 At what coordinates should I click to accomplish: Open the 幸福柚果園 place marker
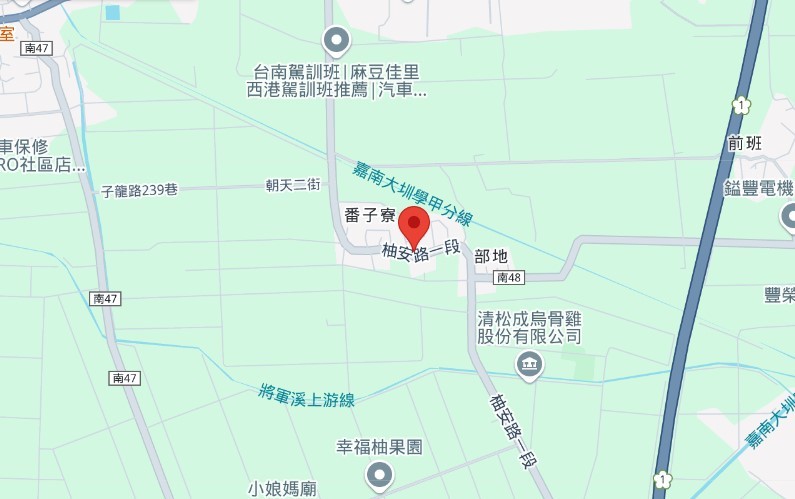click(379, 477)
